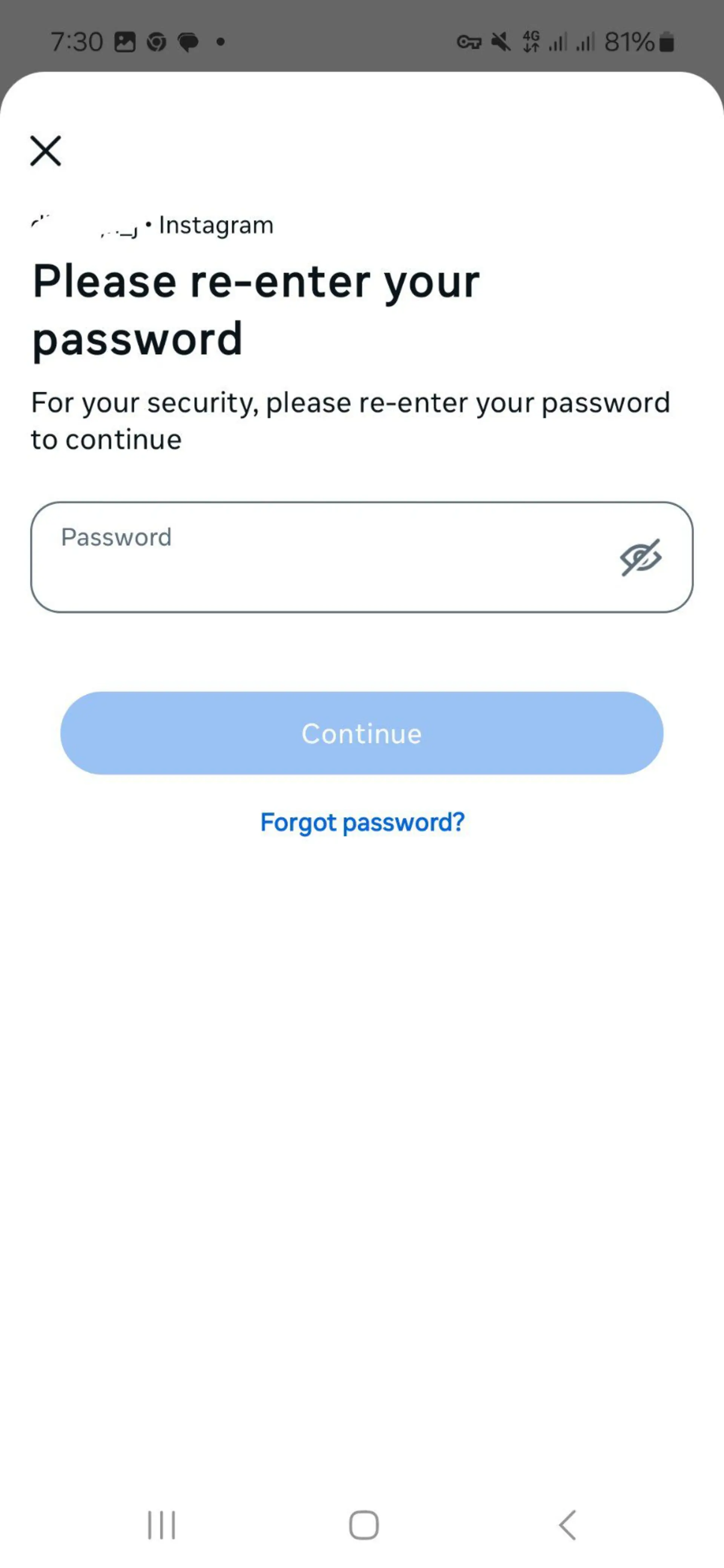Go back using system navigation
724x1568 pixels.
click(568, 1525)
